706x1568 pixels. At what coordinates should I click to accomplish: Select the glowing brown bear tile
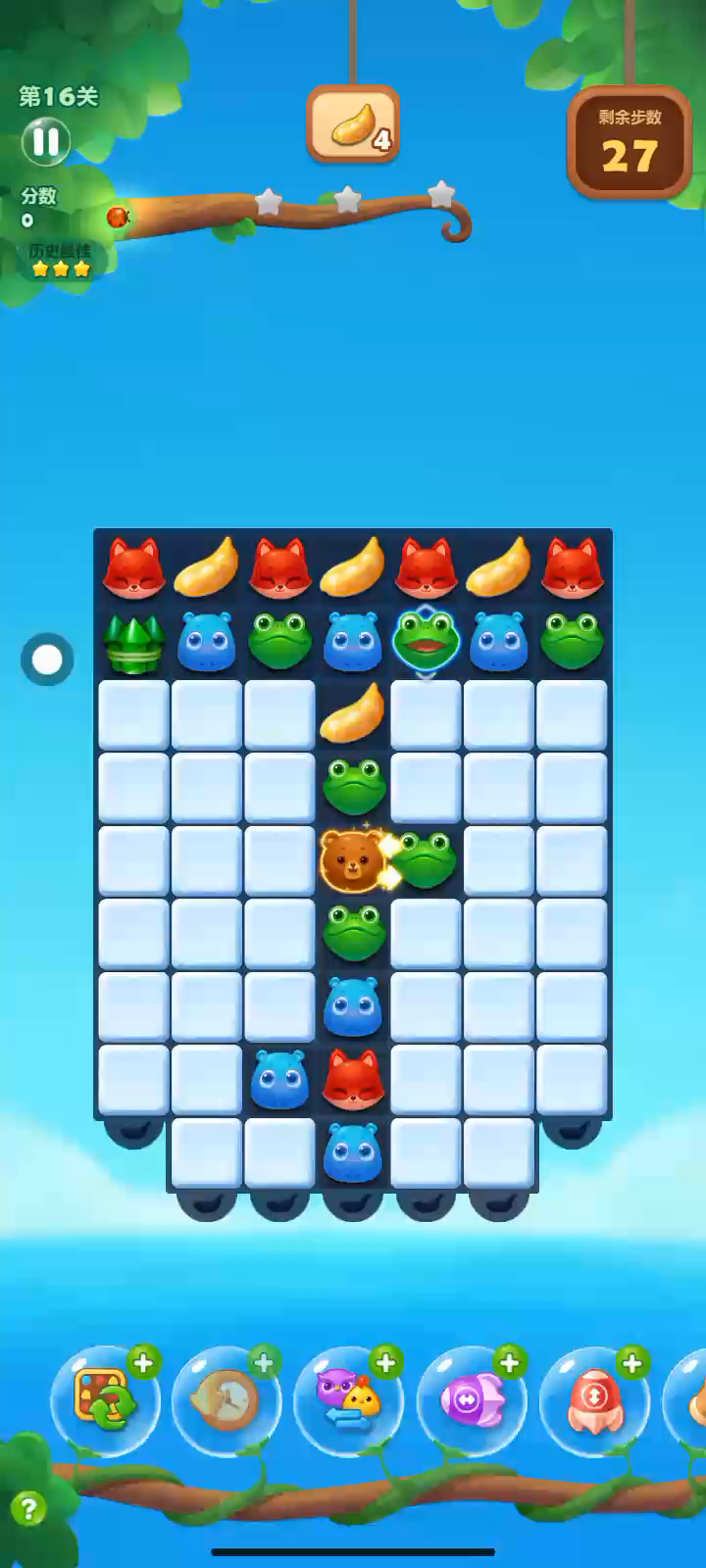tap(352, 860)
